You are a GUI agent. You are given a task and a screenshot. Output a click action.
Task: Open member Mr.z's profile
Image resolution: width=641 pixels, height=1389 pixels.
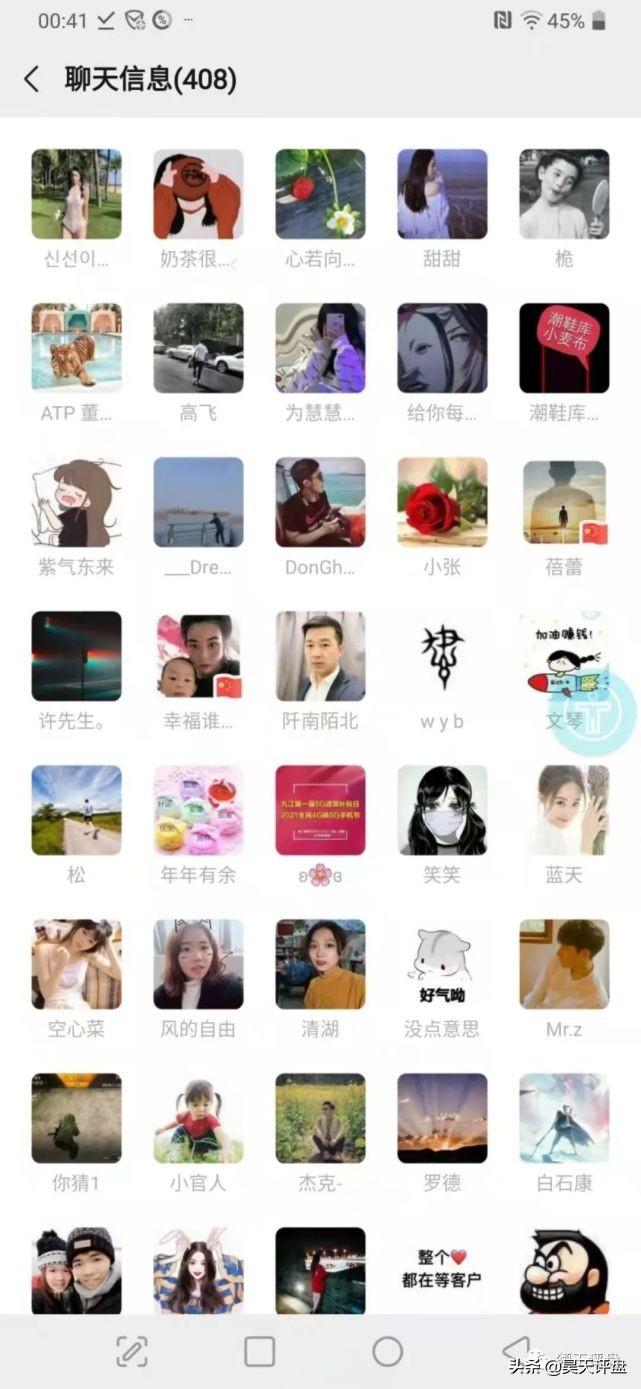tap(564, 964)
